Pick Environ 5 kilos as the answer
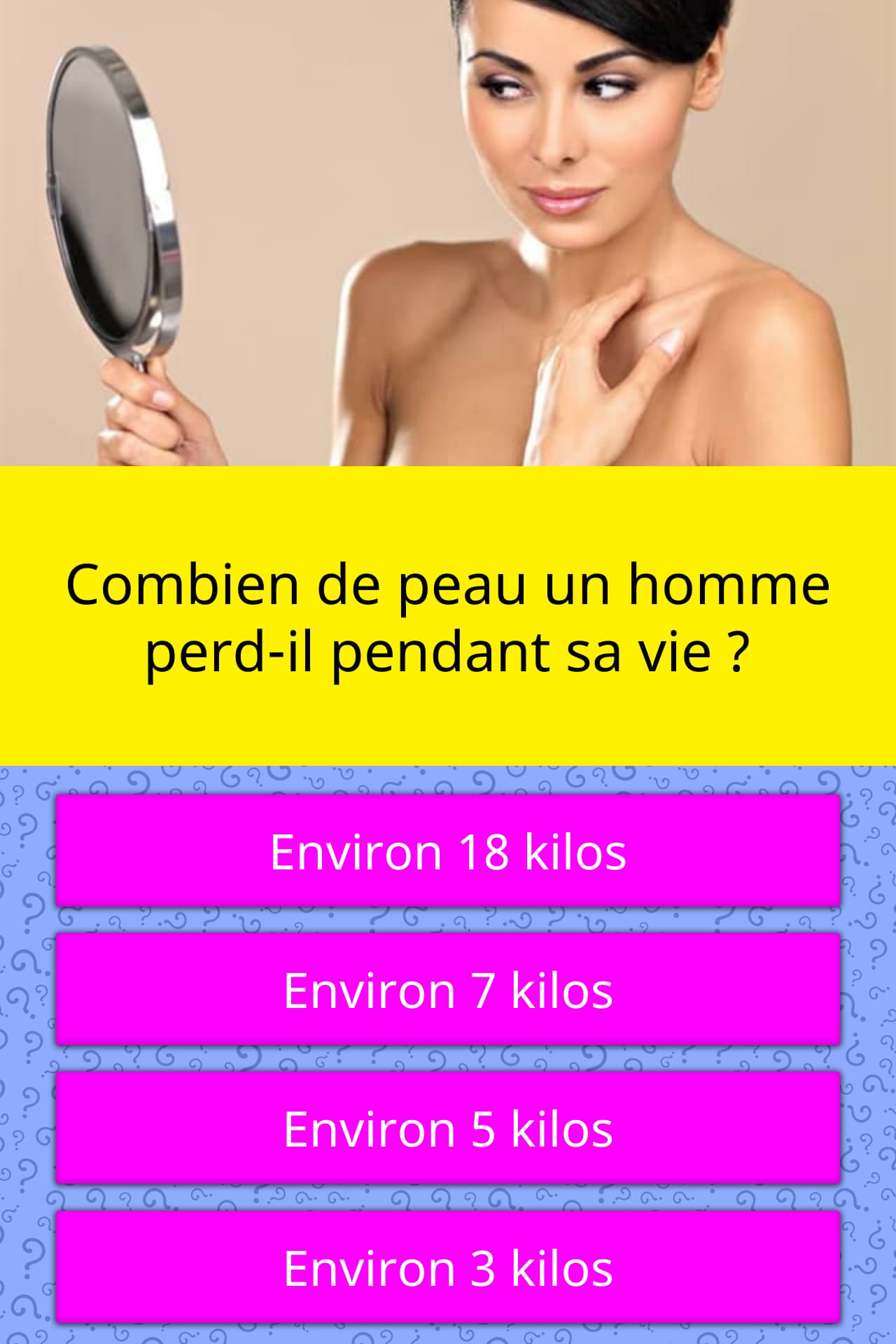 448,1128
